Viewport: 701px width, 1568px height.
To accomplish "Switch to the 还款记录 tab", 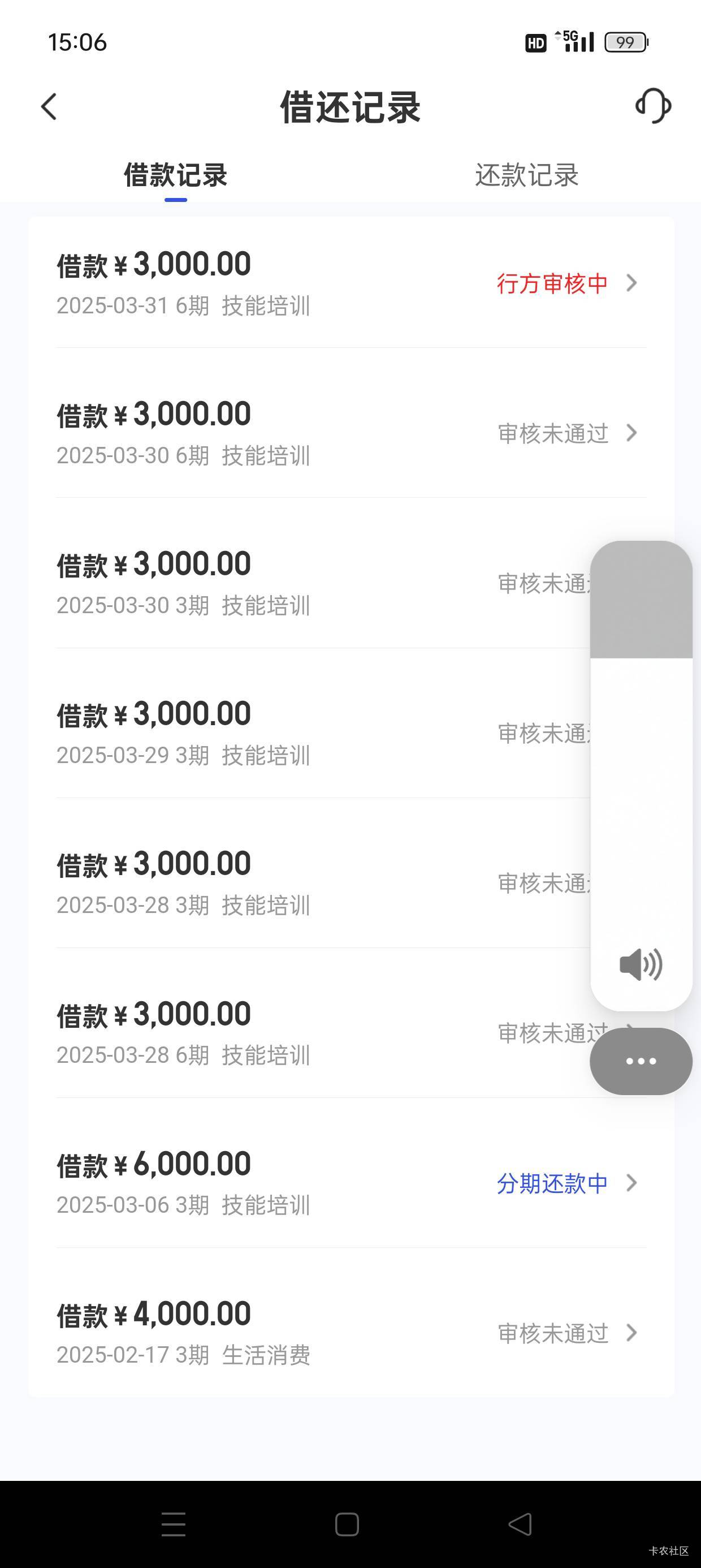I will click(x=526, y=175).
